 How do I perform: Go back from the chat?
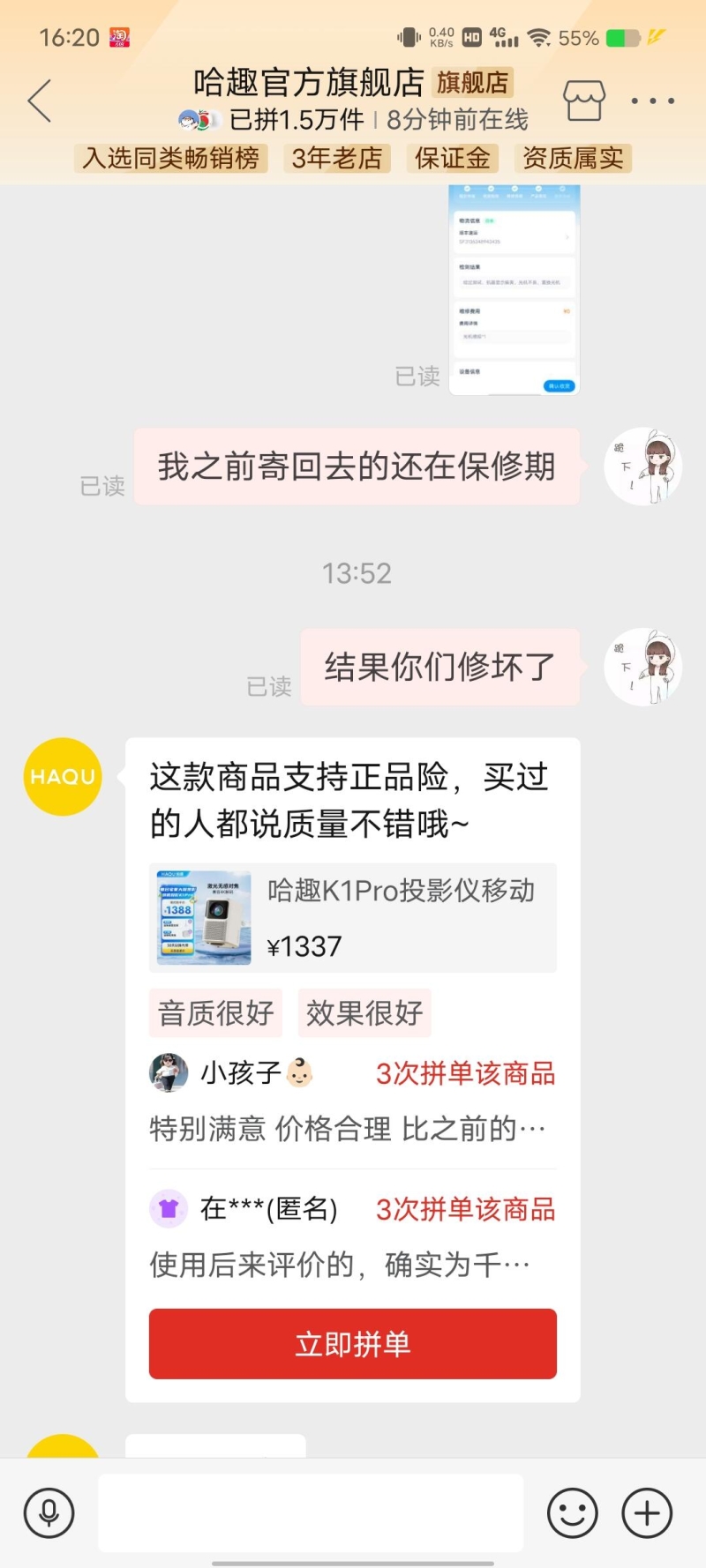pos(40,101)
